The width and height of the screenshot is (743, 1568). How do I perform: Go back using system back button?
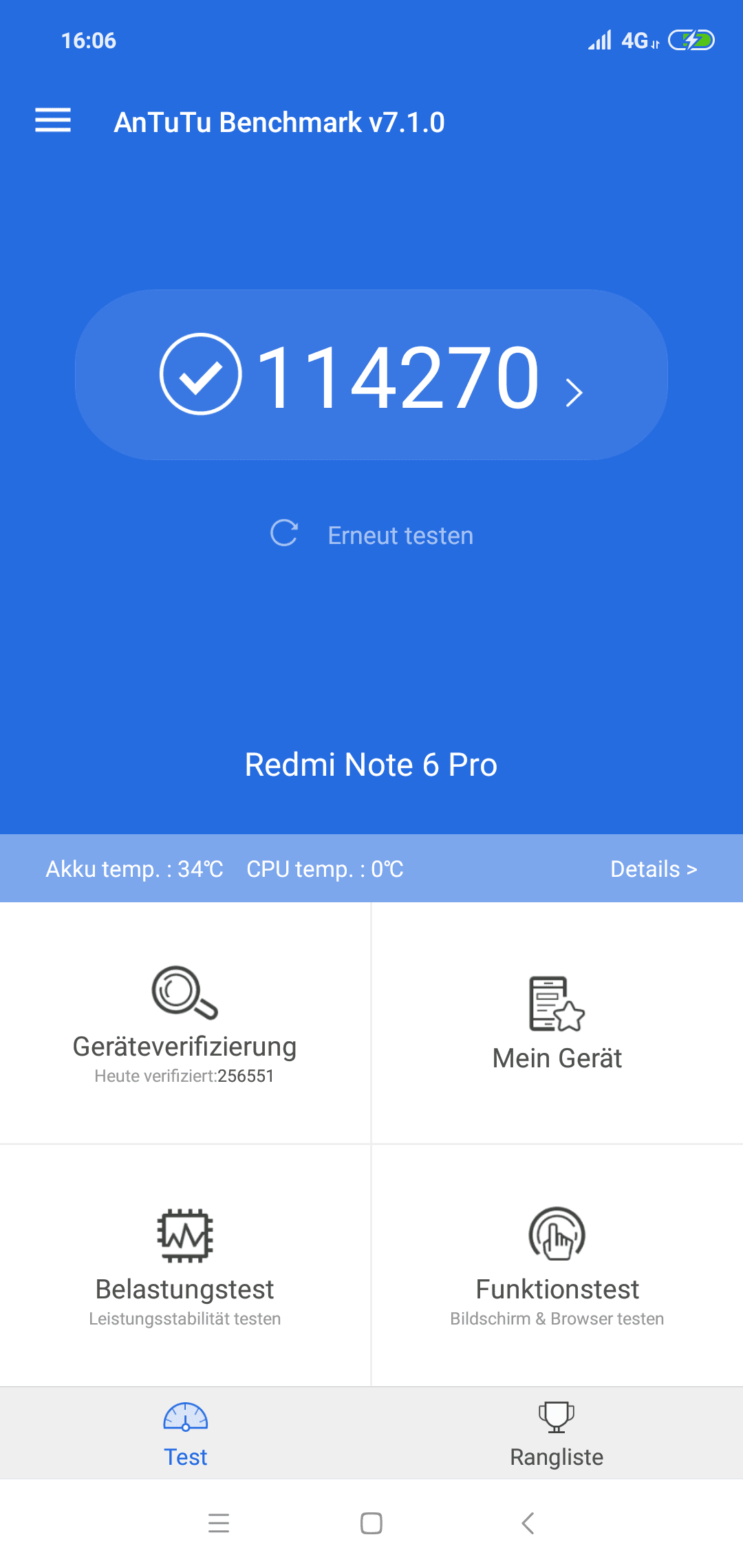(528, 1523)
